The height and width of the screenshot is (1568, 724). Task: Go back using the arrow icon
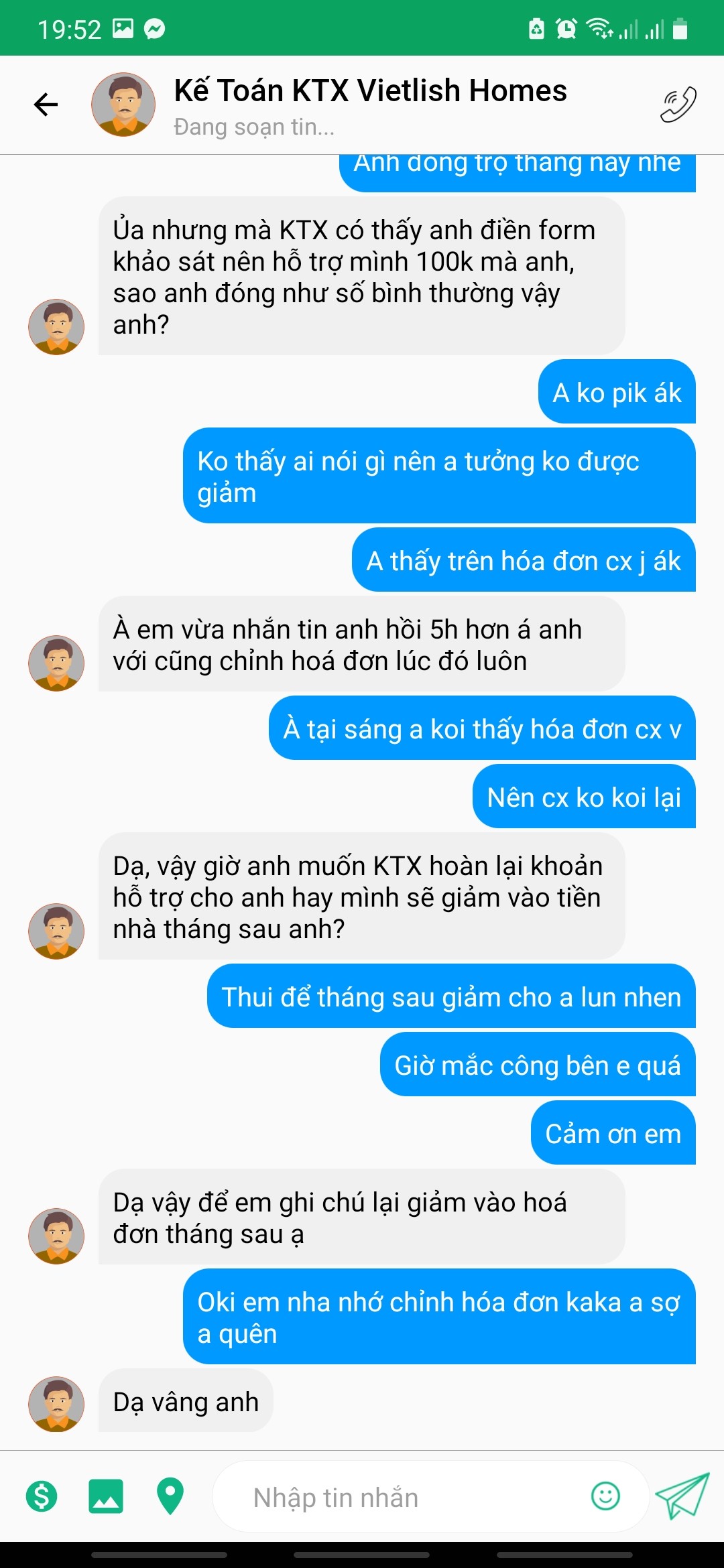[46, 105]
